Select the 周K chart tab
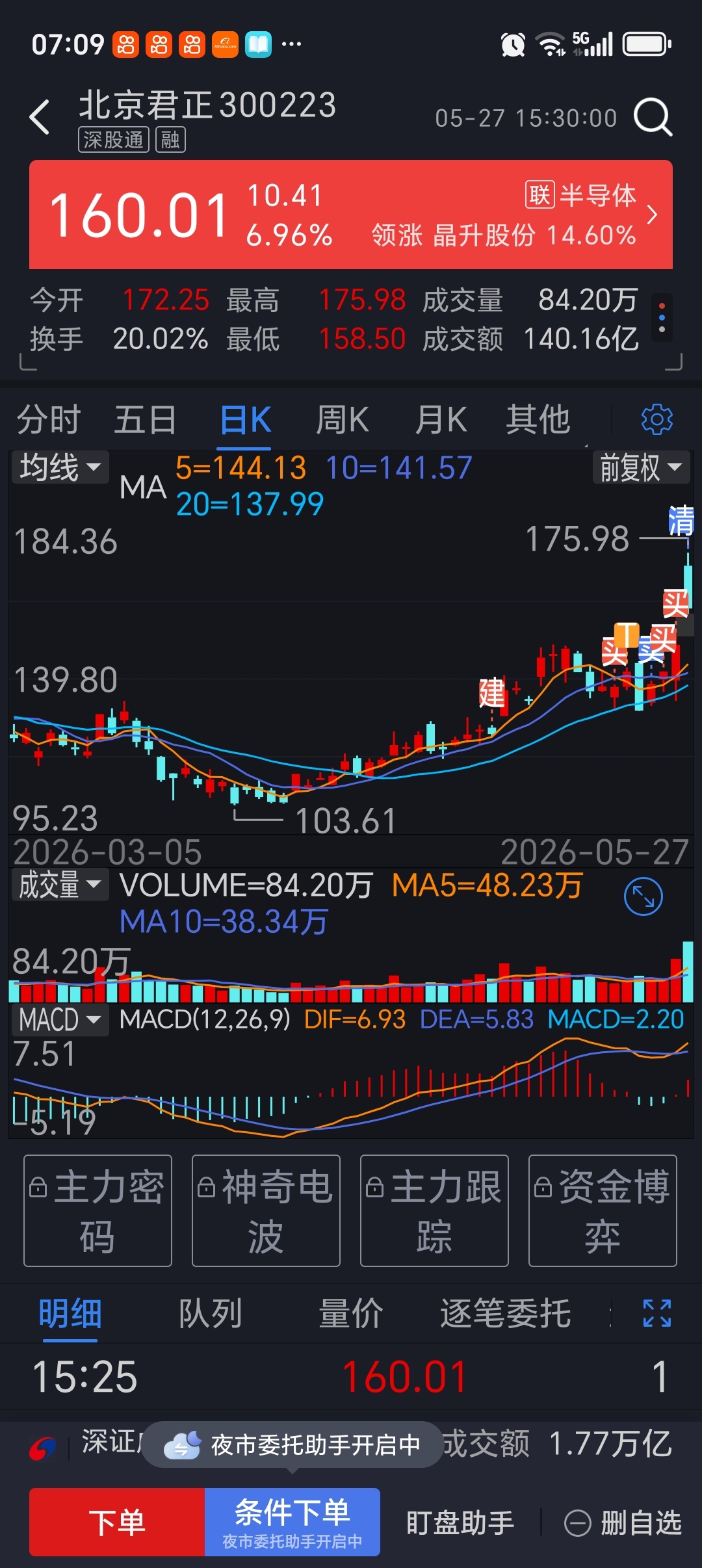Screen dimensions: 702x1568 tap(342, 419)
